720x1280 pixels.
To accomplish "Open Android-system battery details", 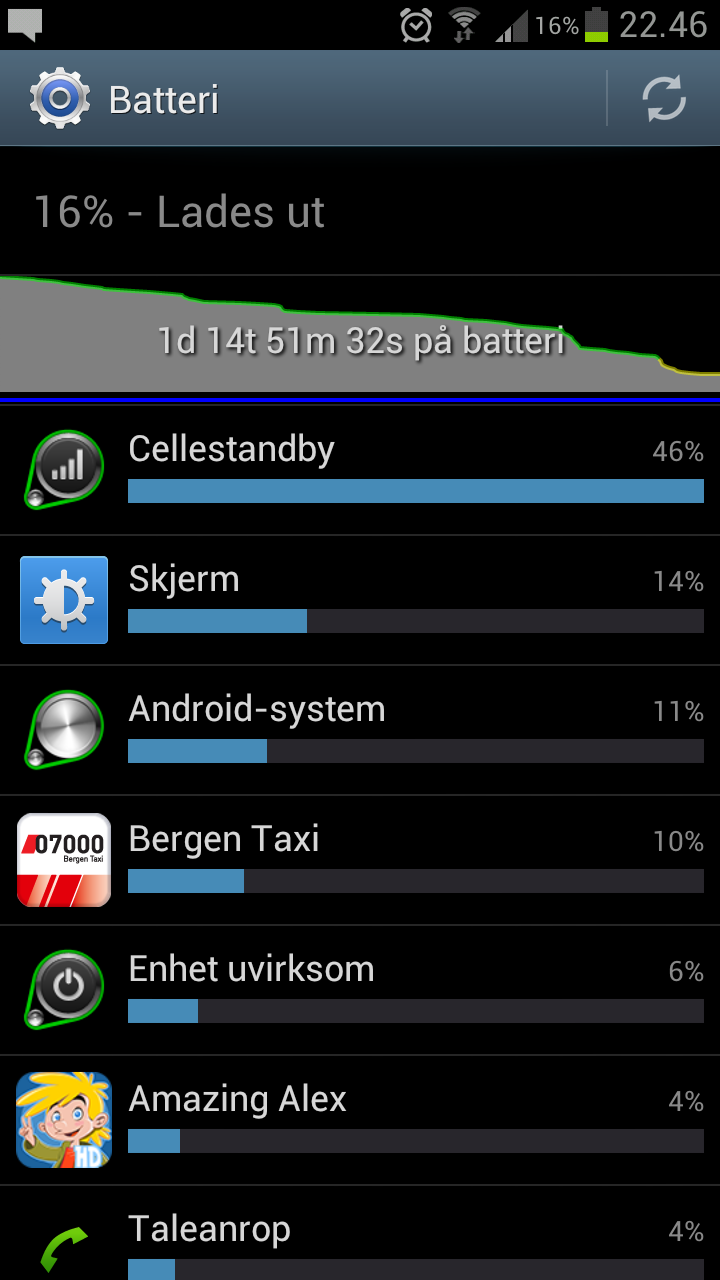I will pos(360,730).
